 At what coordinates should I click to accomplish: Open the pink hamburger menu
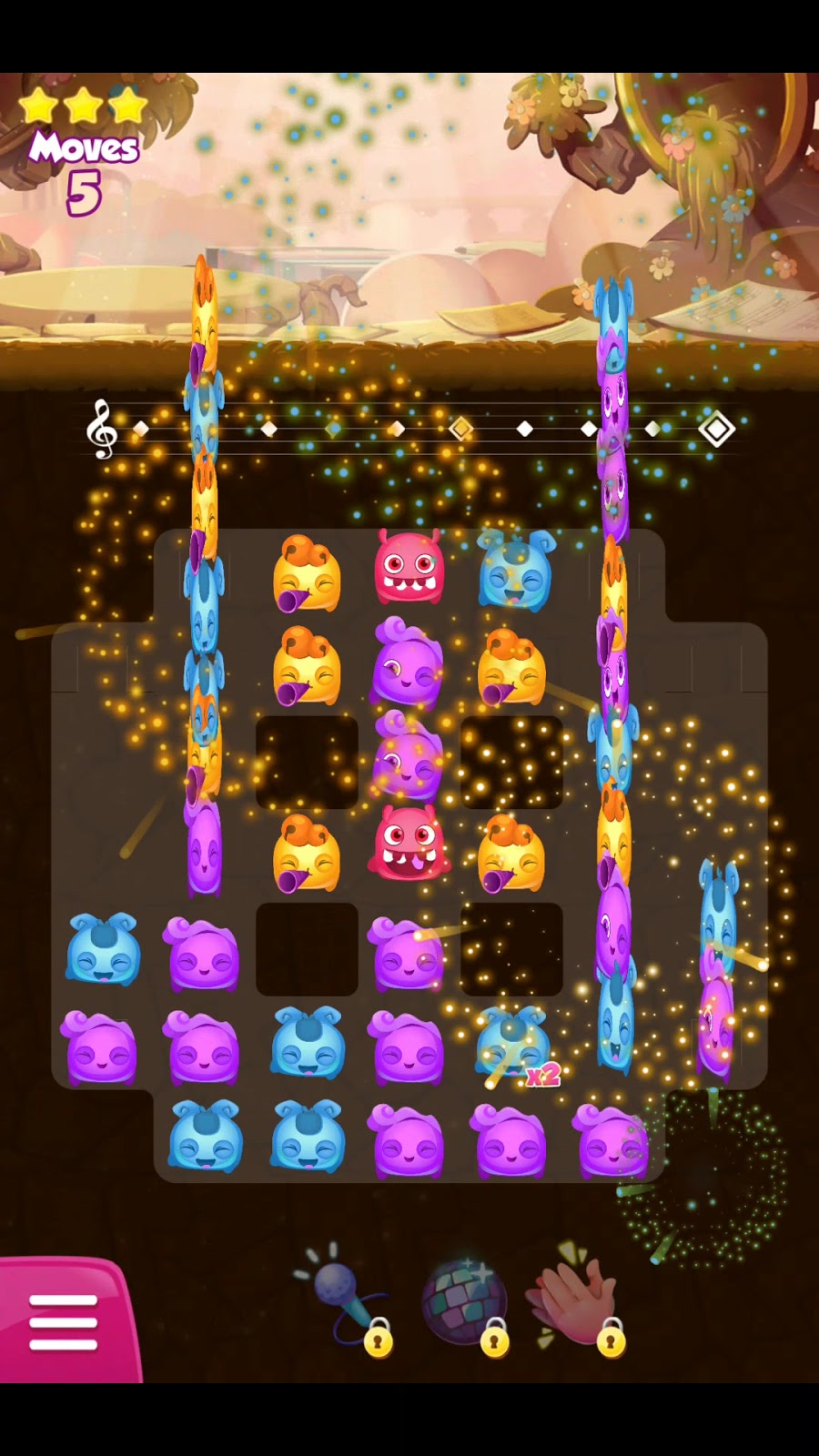(x=63, y=1321)
